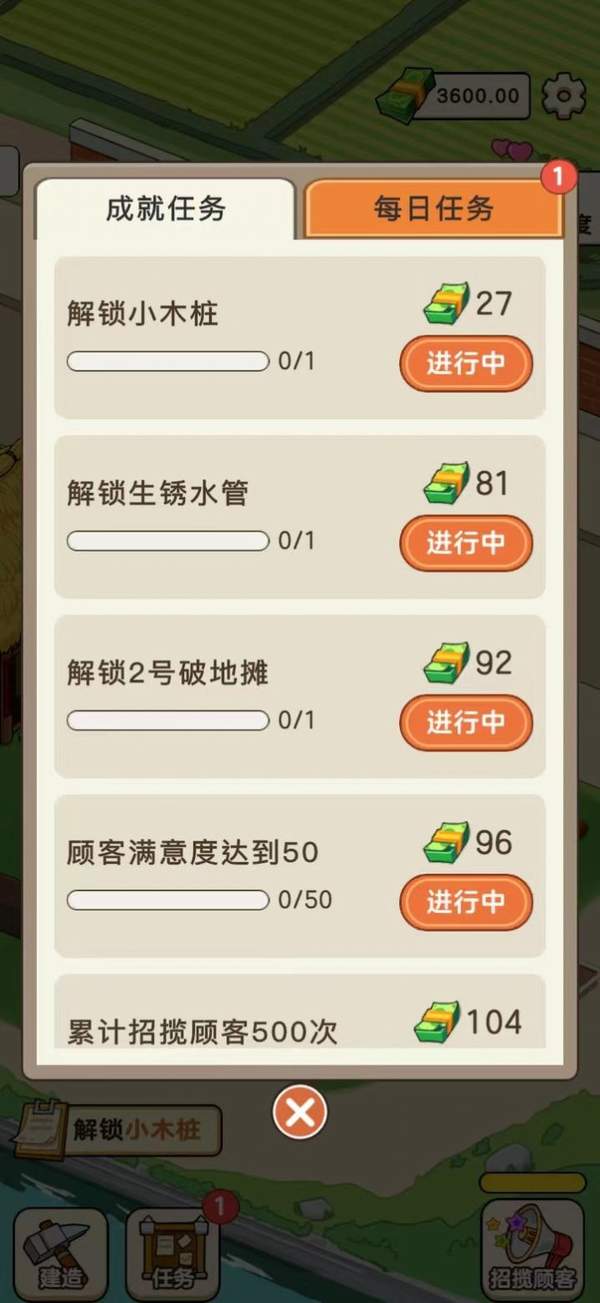Open the settings gear icon
The image size is (600, 1303).
click(563, 96)
